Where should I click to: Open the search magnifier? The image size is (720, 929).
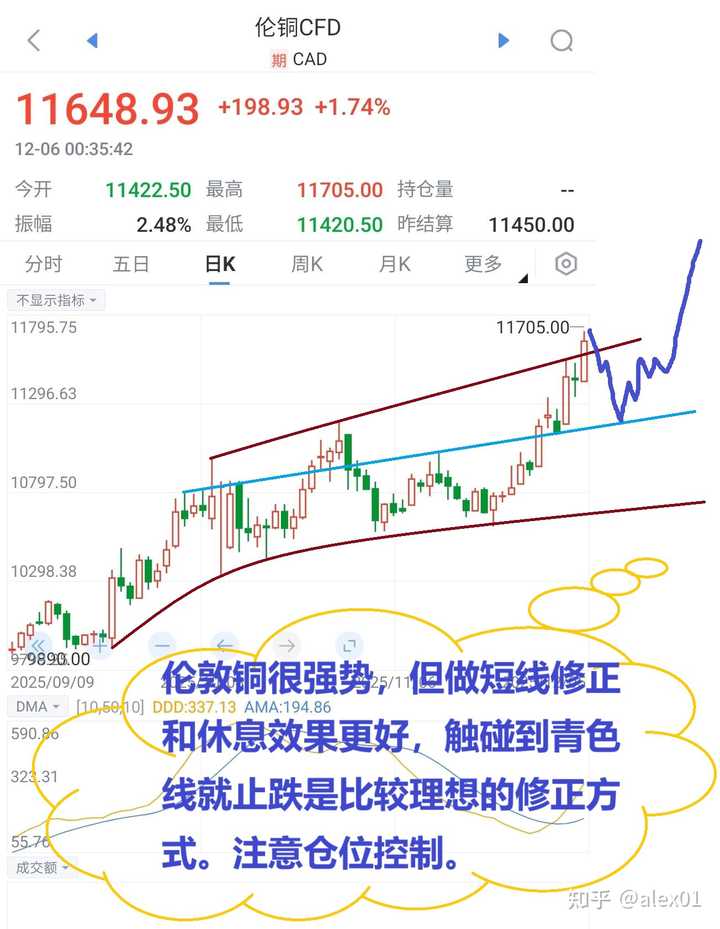[x=562, y=41]
